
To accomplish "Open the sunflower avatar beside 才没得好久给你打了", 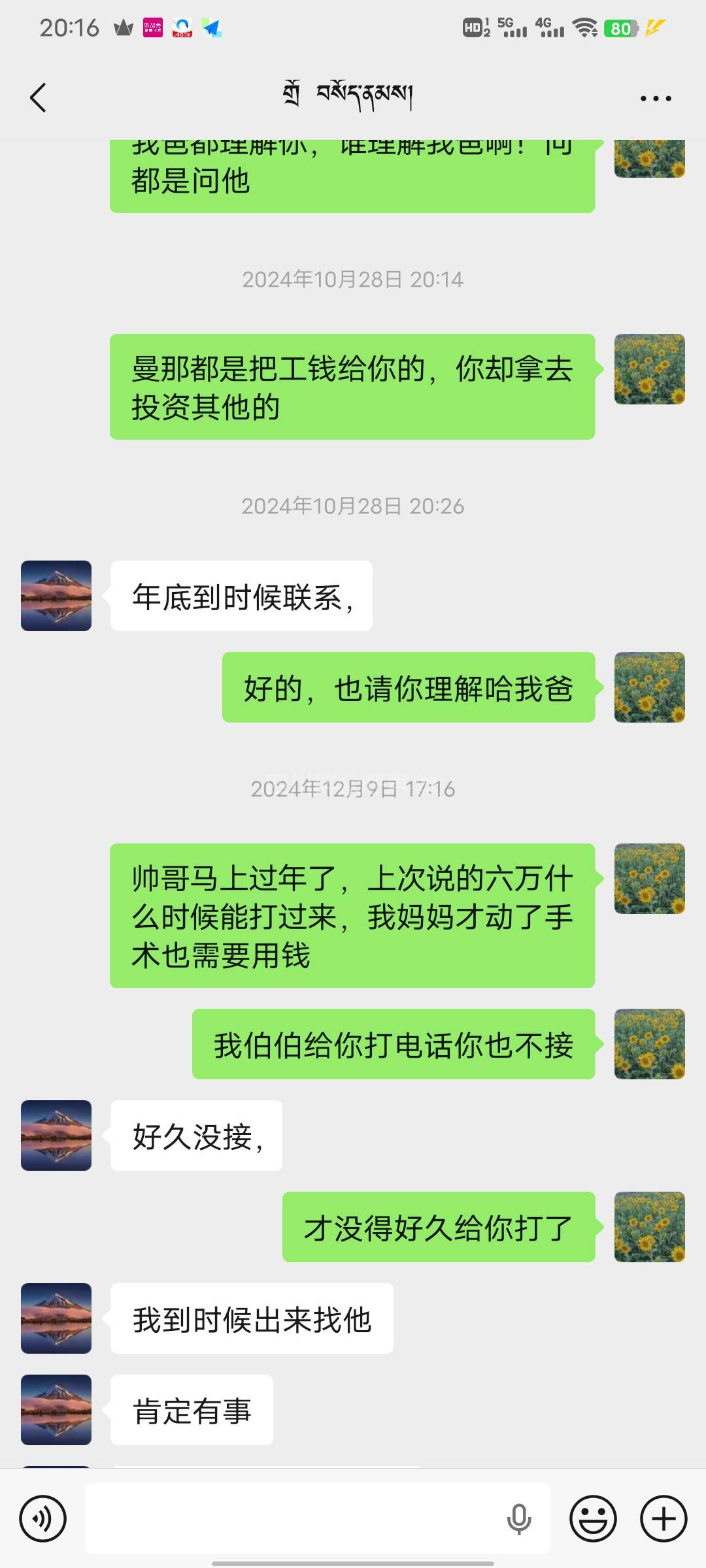I will (x=649, y=1227).
